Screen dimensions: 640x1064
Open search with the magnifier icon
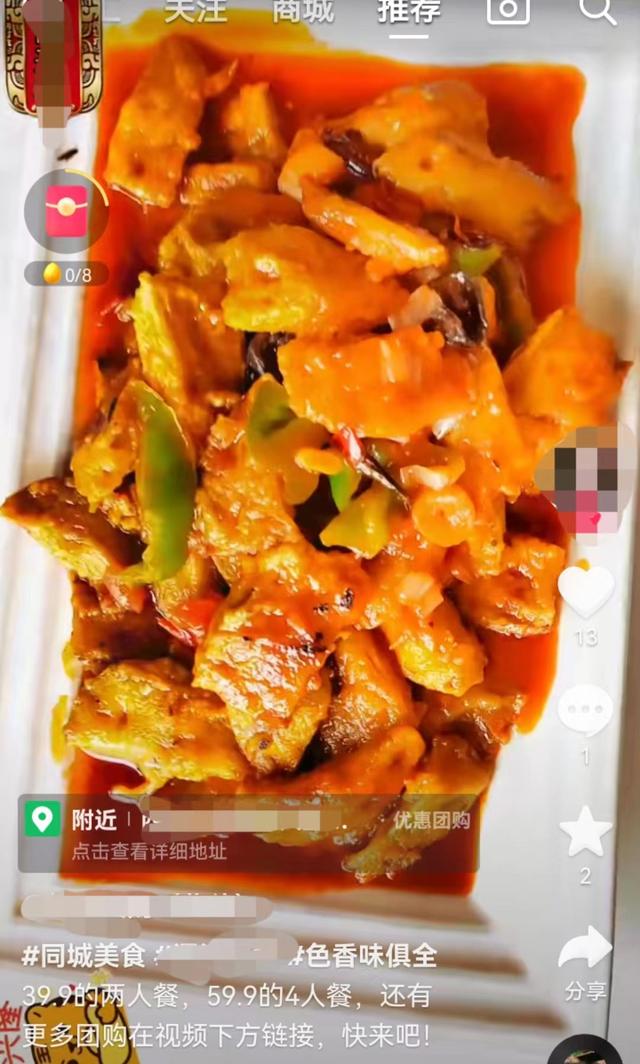coord(598,10)
